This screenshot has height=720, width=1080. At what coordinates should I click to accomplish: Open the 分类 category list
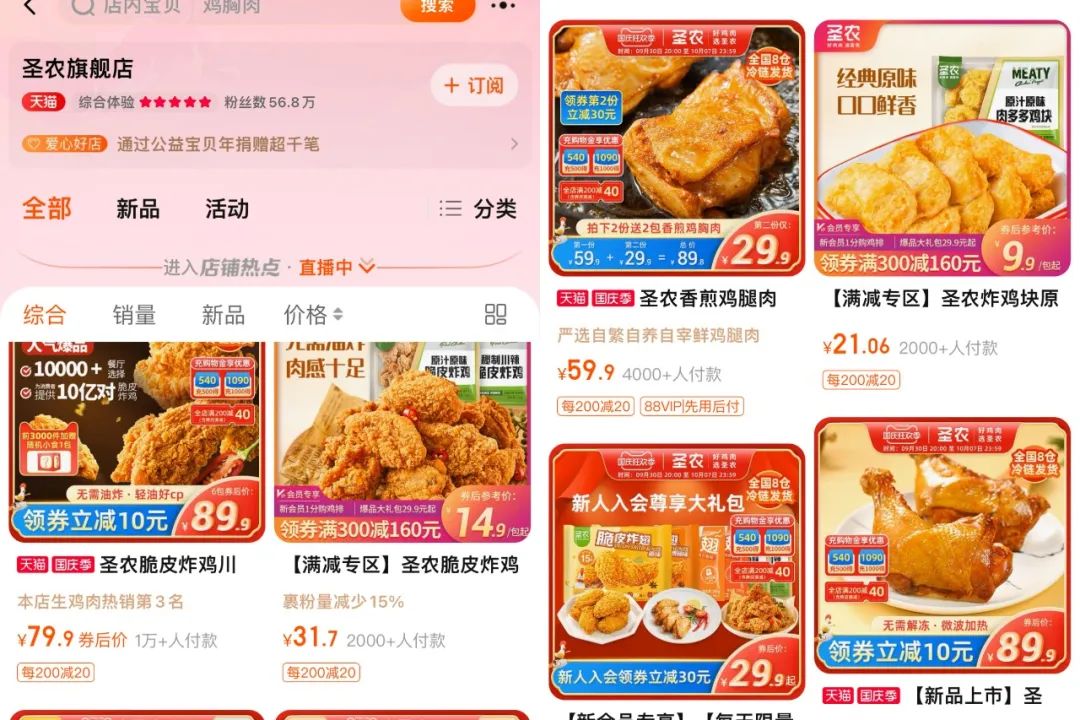click(478, 209)
